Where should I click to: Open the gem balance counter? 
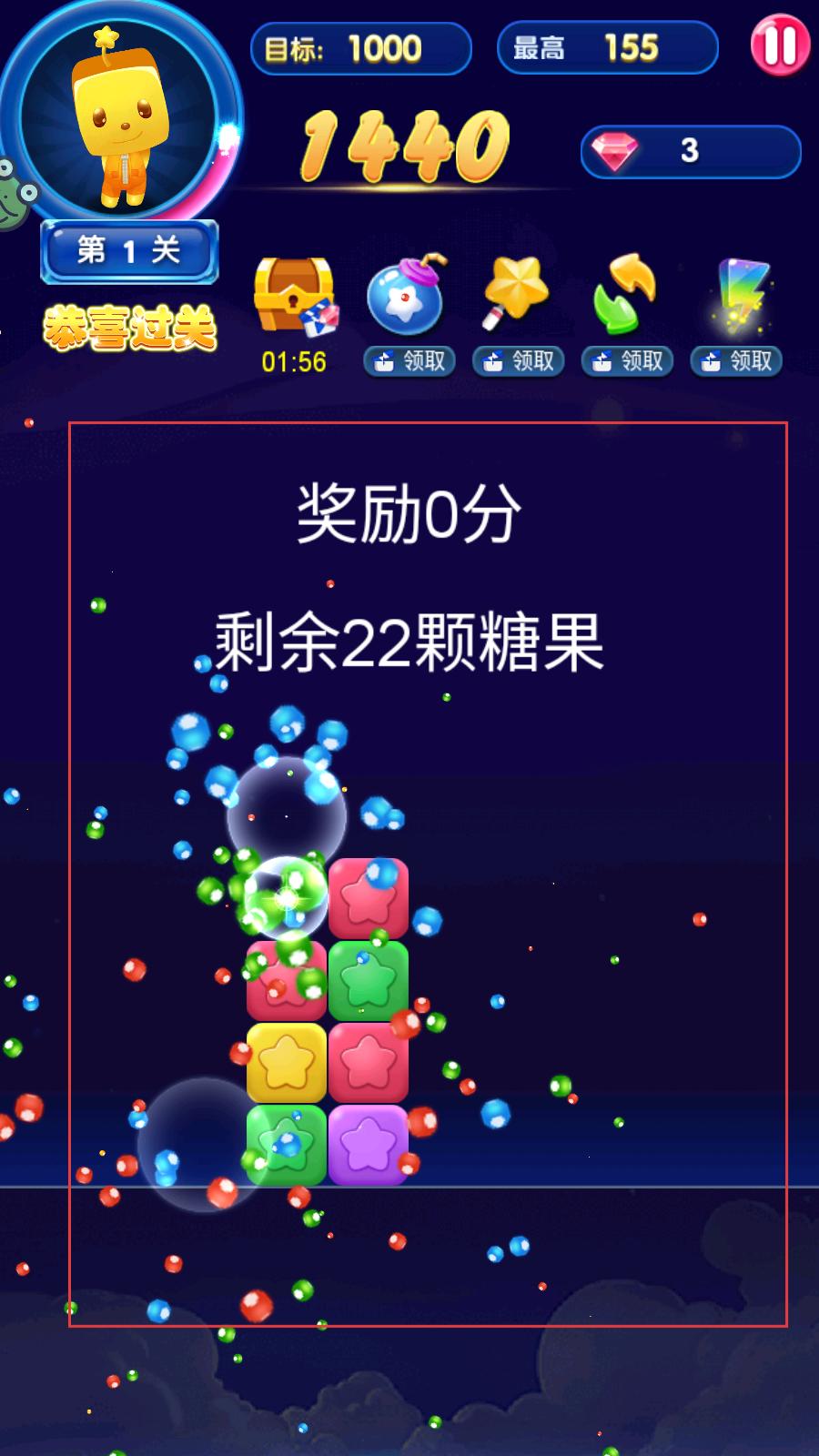pyautogui.click(x=691, y=151)
